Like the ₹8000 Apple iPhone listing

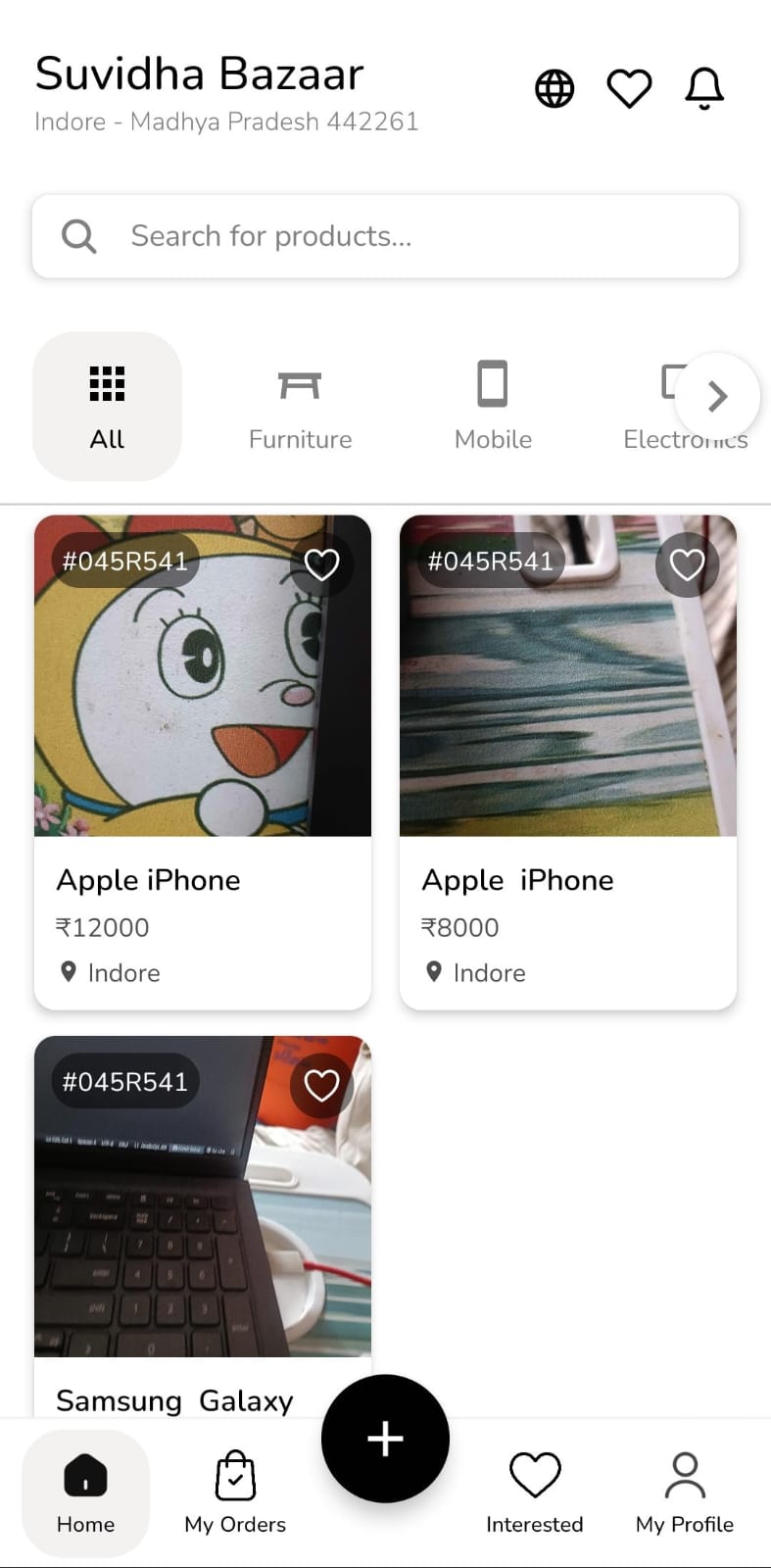pyautogui.click(x=687, y=564)
